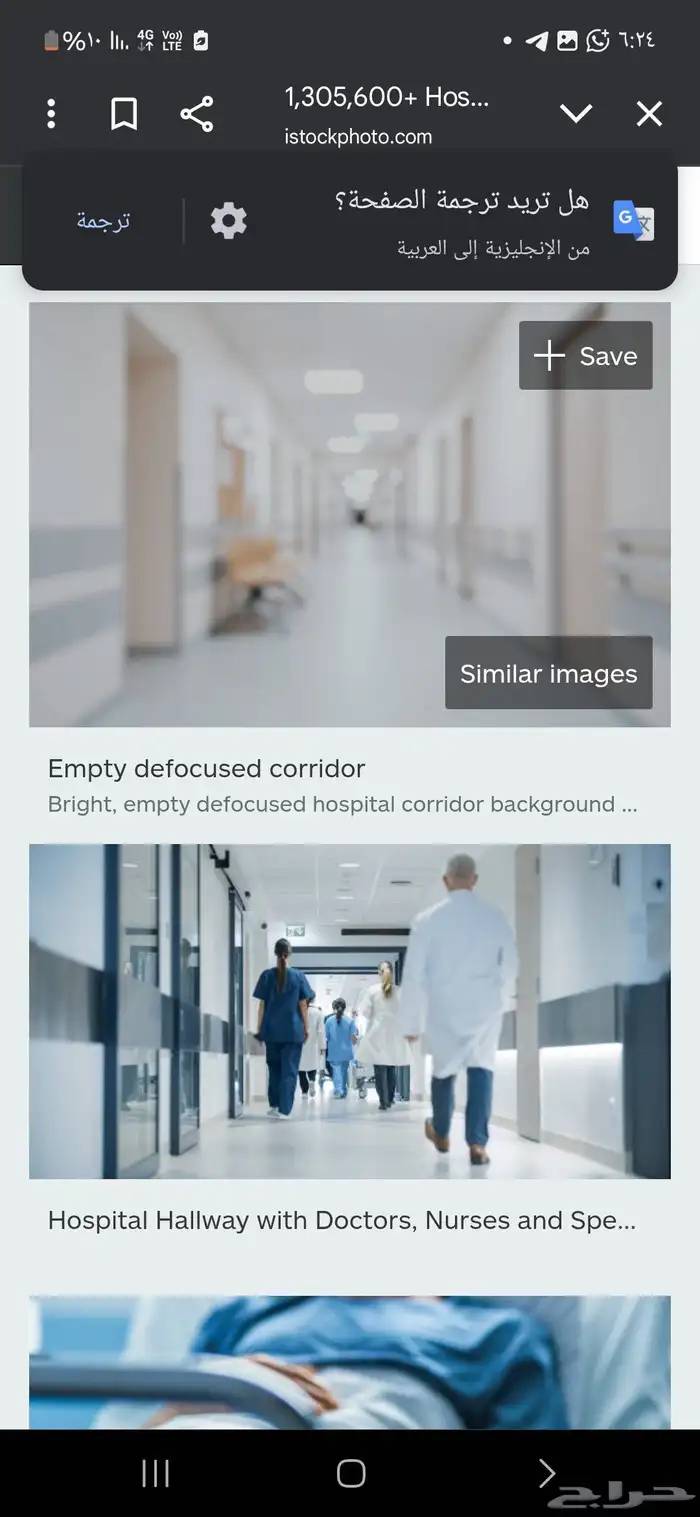
Task: Save the empty defocused corridor image
Action: [585, 356]
